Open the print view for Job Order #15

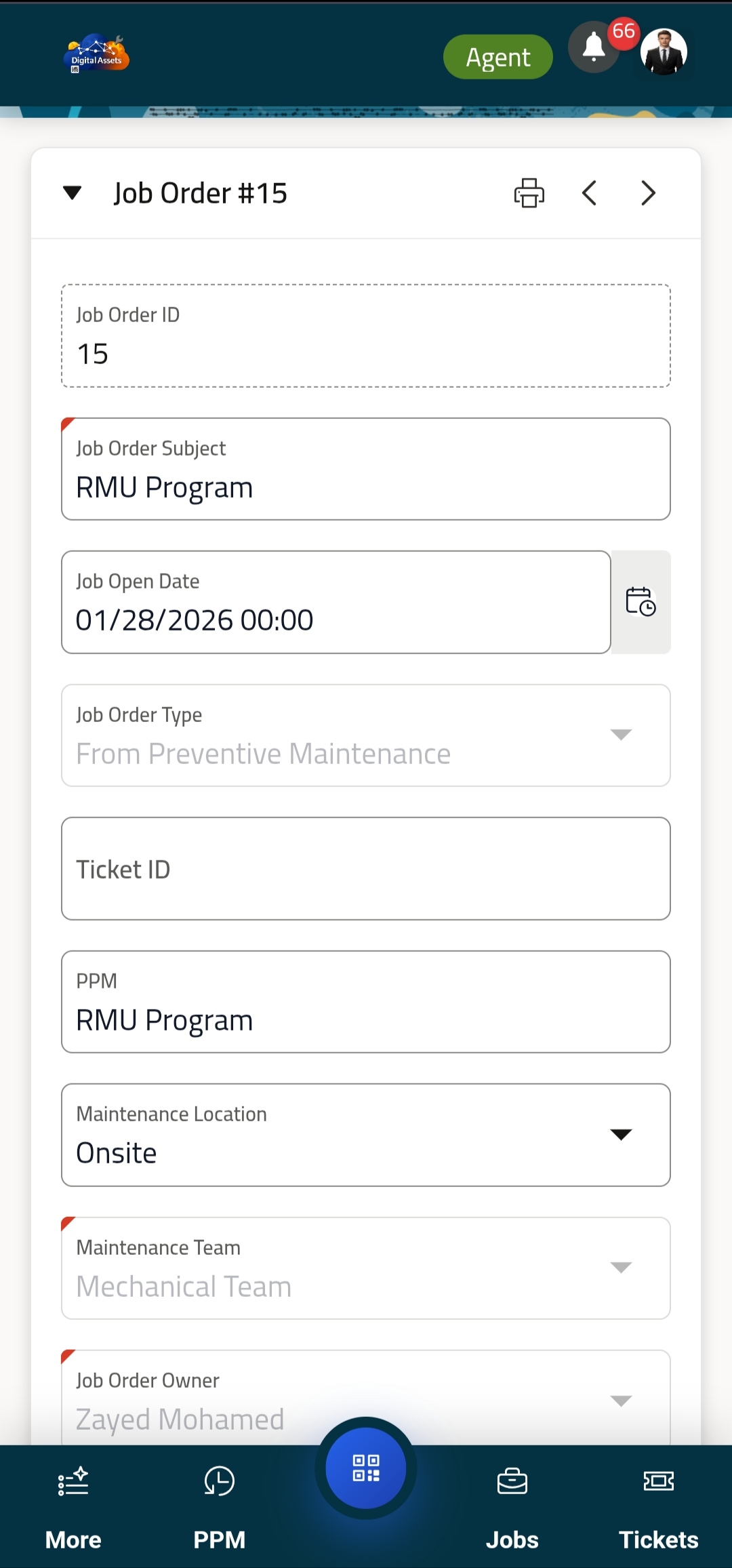click(x=528, y=193)
